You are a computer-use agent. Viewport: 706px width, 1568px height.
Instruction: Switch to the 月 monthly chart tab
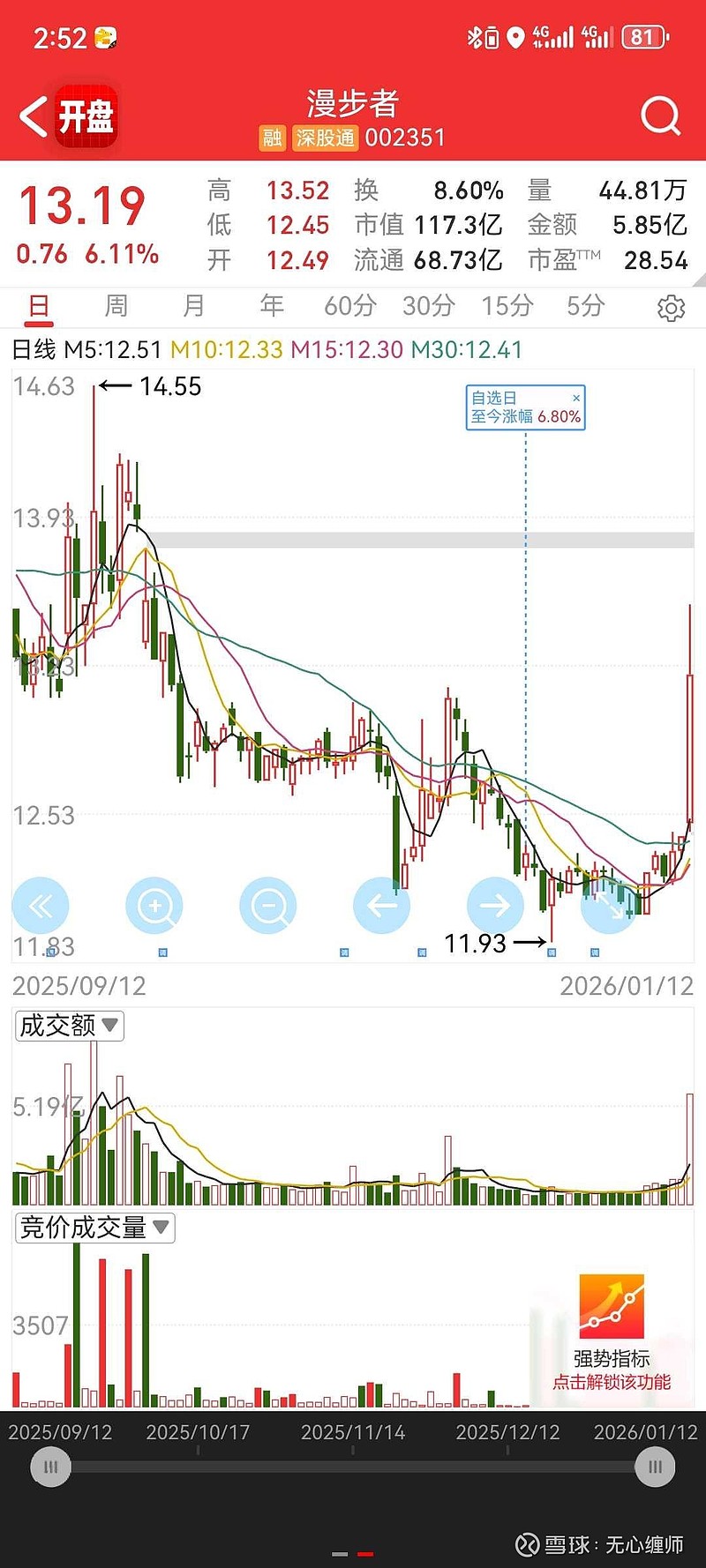193,306
